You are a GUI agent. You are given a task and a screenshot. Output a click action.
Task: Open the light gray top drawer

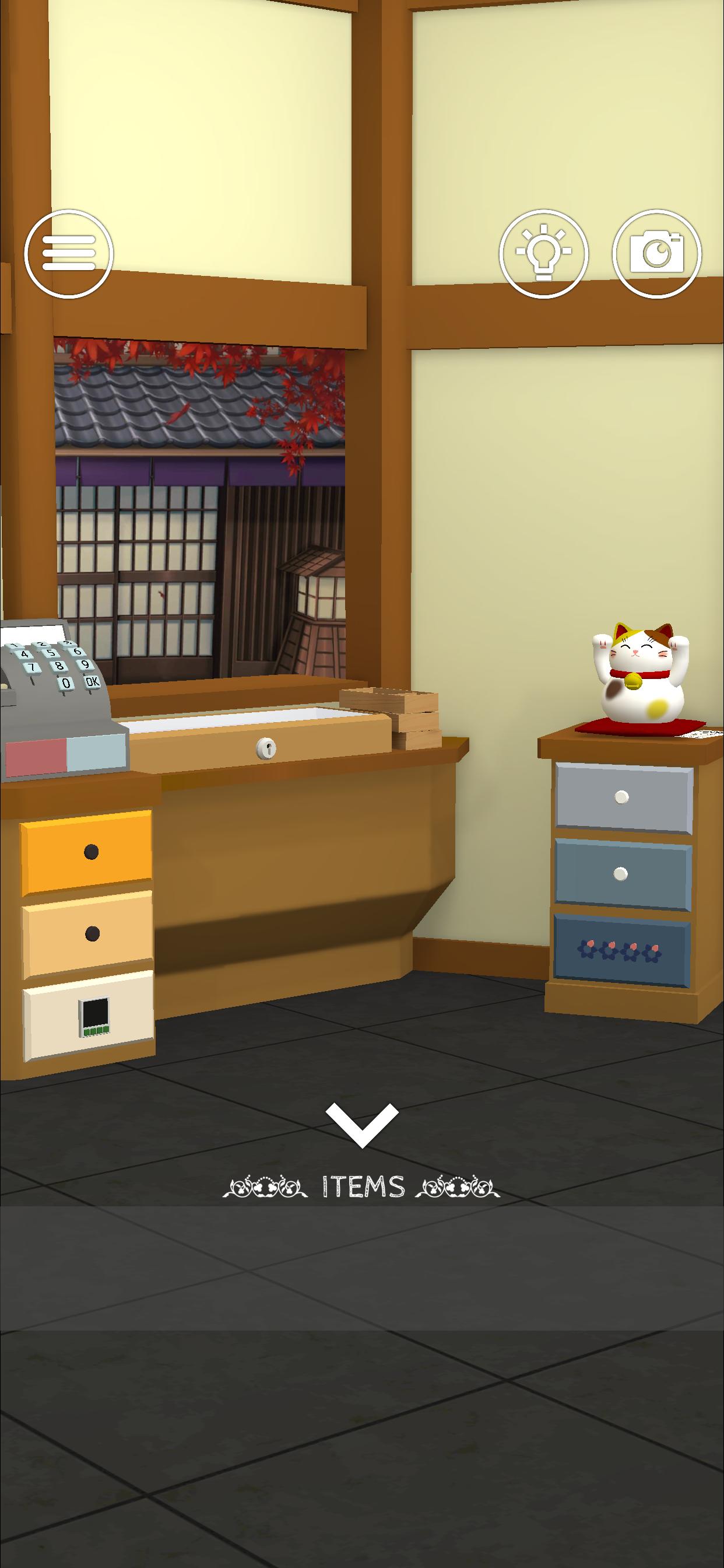(624, 797)
